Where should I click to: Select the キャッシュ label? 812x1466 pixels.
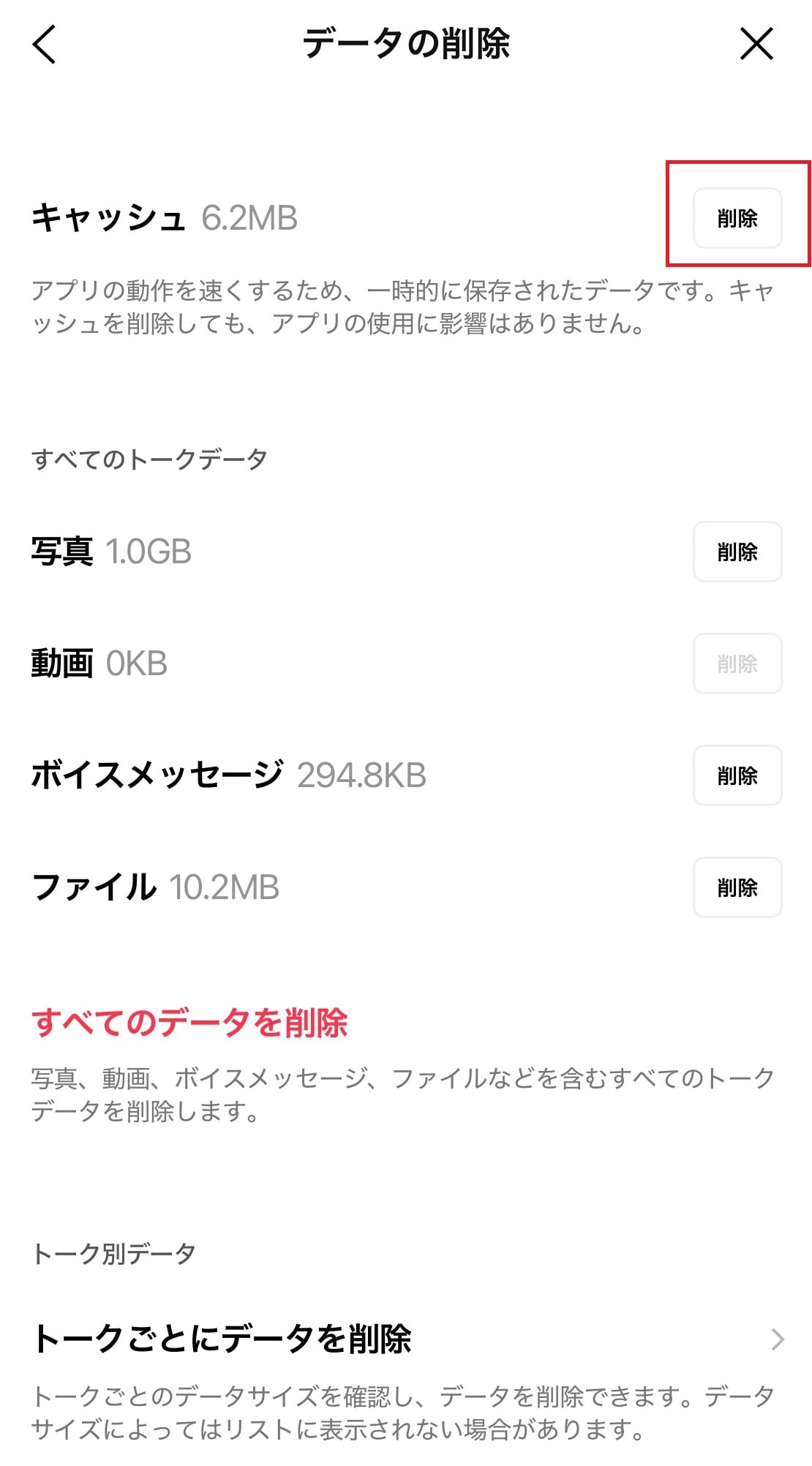110,217
